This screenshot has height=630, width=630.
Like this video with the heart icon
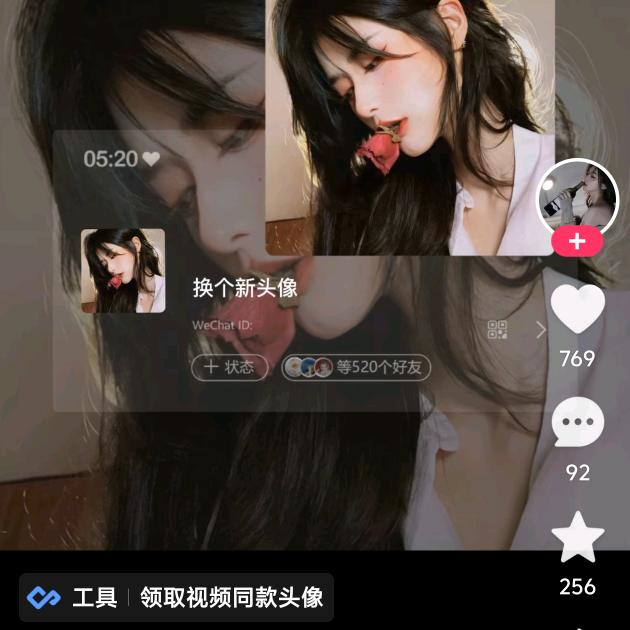click(578, 310)
